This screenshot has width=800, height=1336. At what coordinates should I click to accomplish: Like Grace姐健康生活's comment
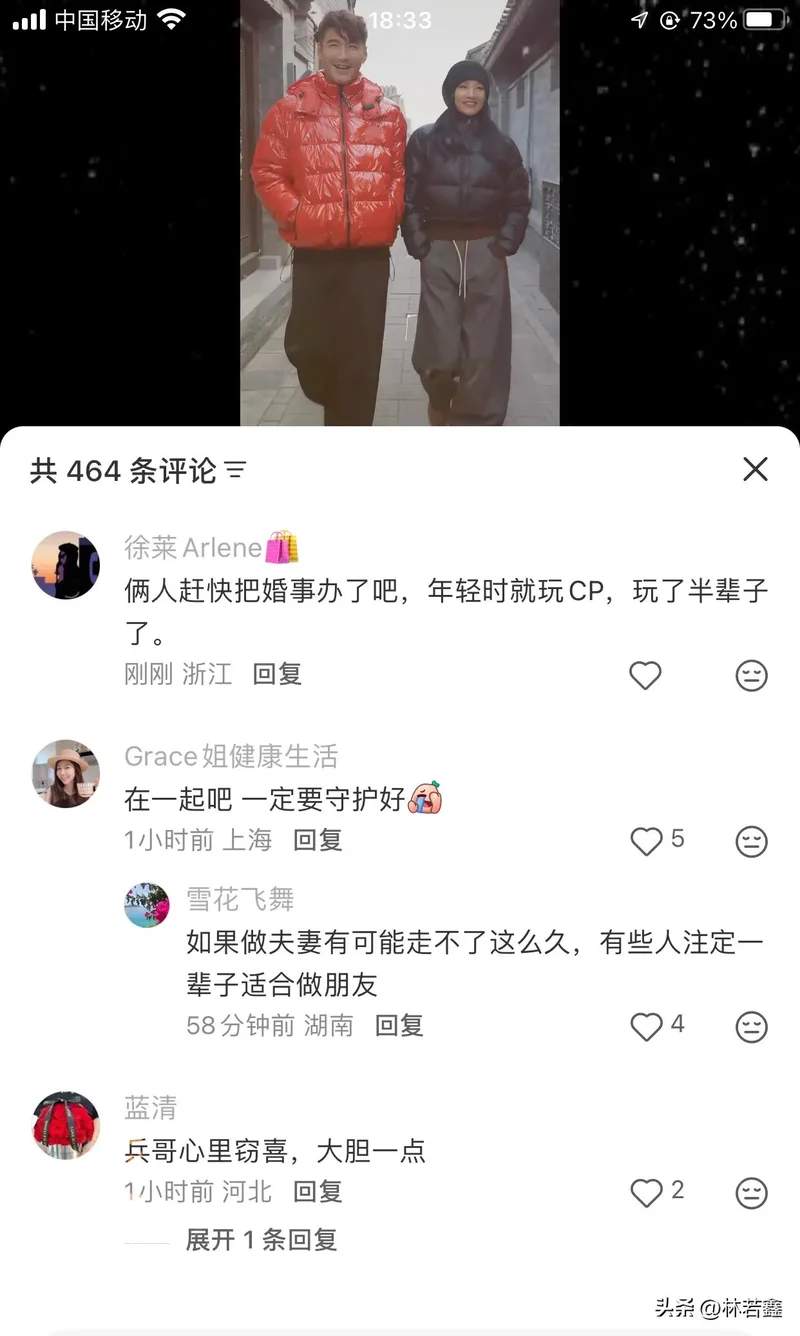(x=647, y=841)
